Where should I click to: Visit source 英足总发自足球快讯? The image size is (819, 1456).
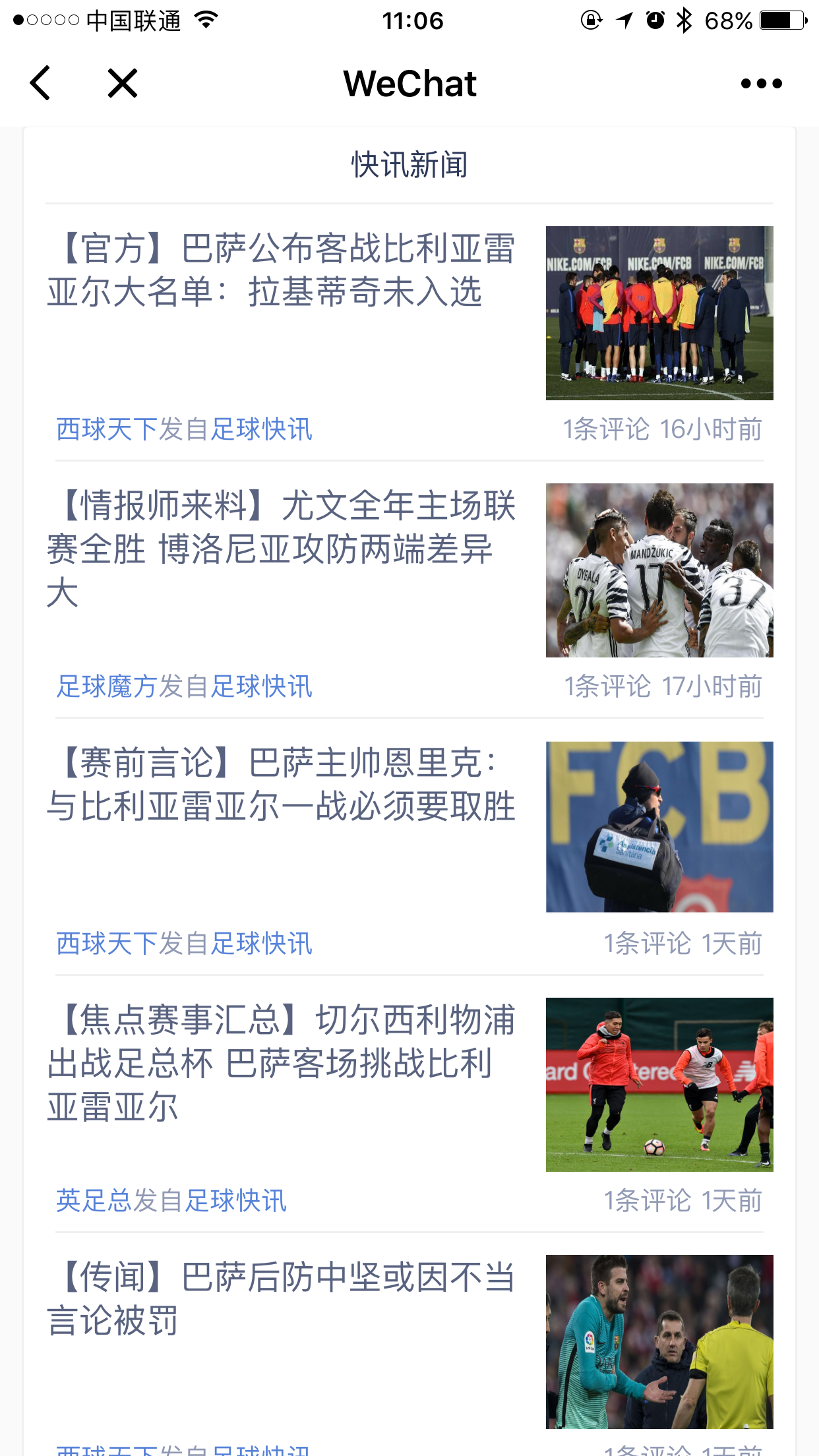click(171, 1201)
